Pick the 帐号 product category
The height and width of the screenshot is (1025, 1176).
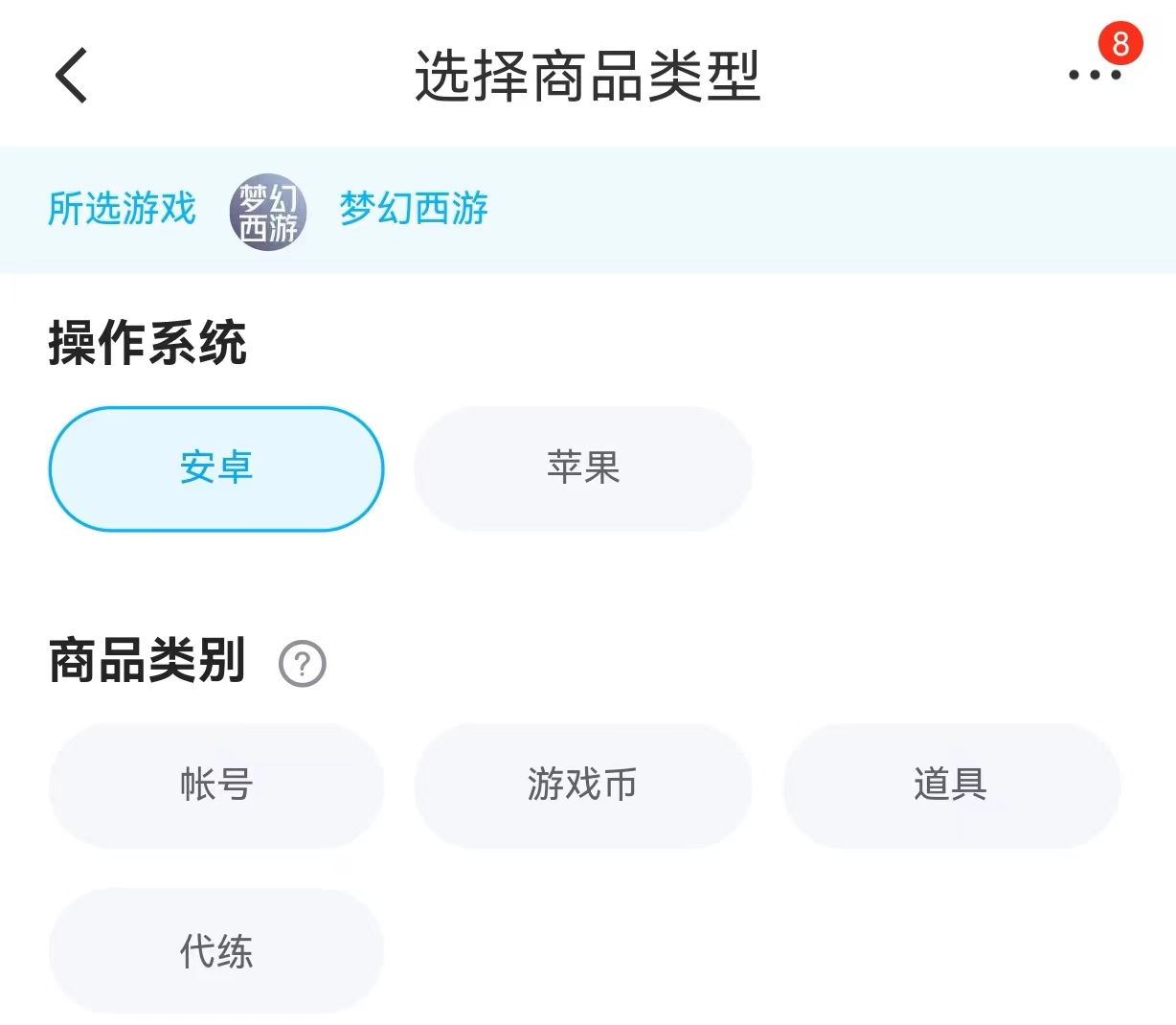click(x=216, y=786)
